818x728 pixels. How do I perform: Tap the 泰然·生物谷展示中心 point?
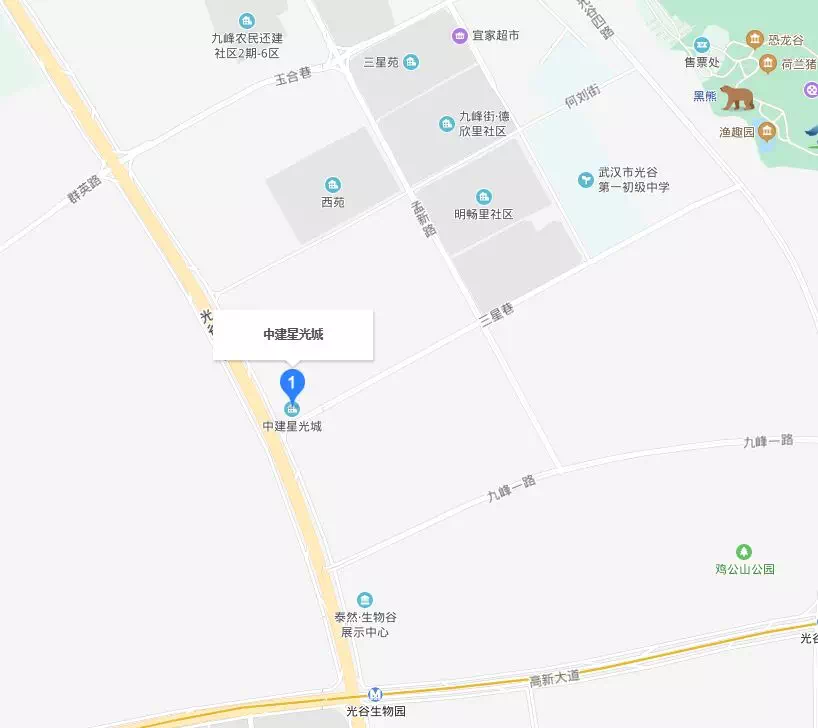point(365,600)
